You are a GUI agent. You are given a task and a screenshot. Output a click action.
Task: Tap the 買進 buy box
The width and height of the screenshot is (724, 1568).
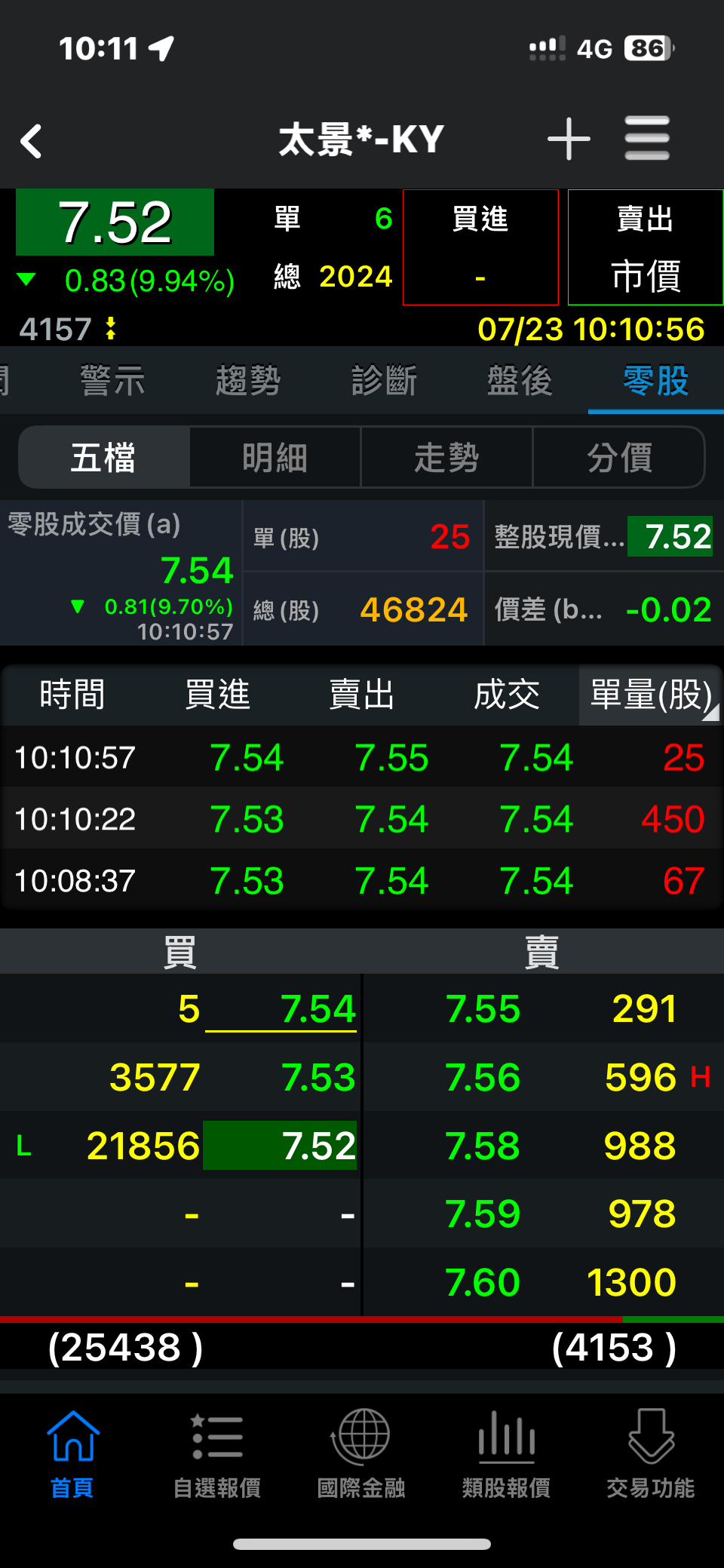point(480,247)
